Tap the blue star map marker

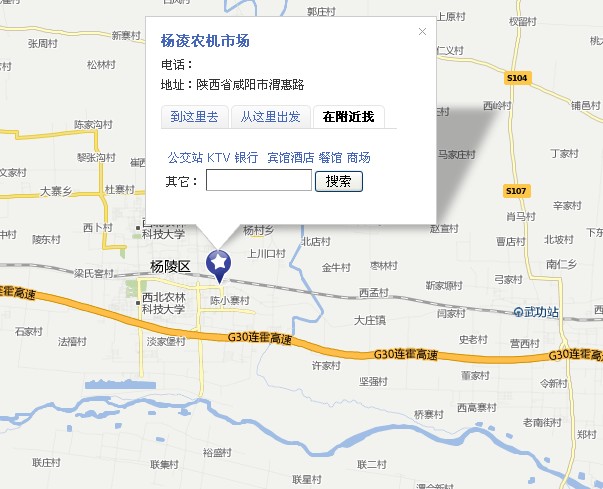coord(218,264)
